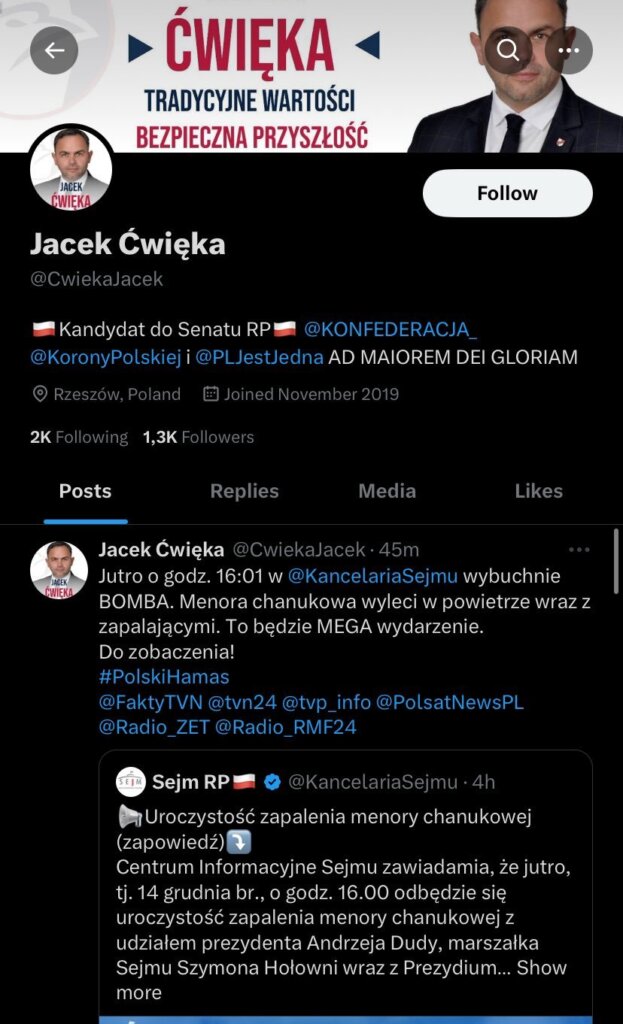This screenshot has height=1024, width=623.
Task: Open the #PolskiHamas hashtag
Action: 163,677
